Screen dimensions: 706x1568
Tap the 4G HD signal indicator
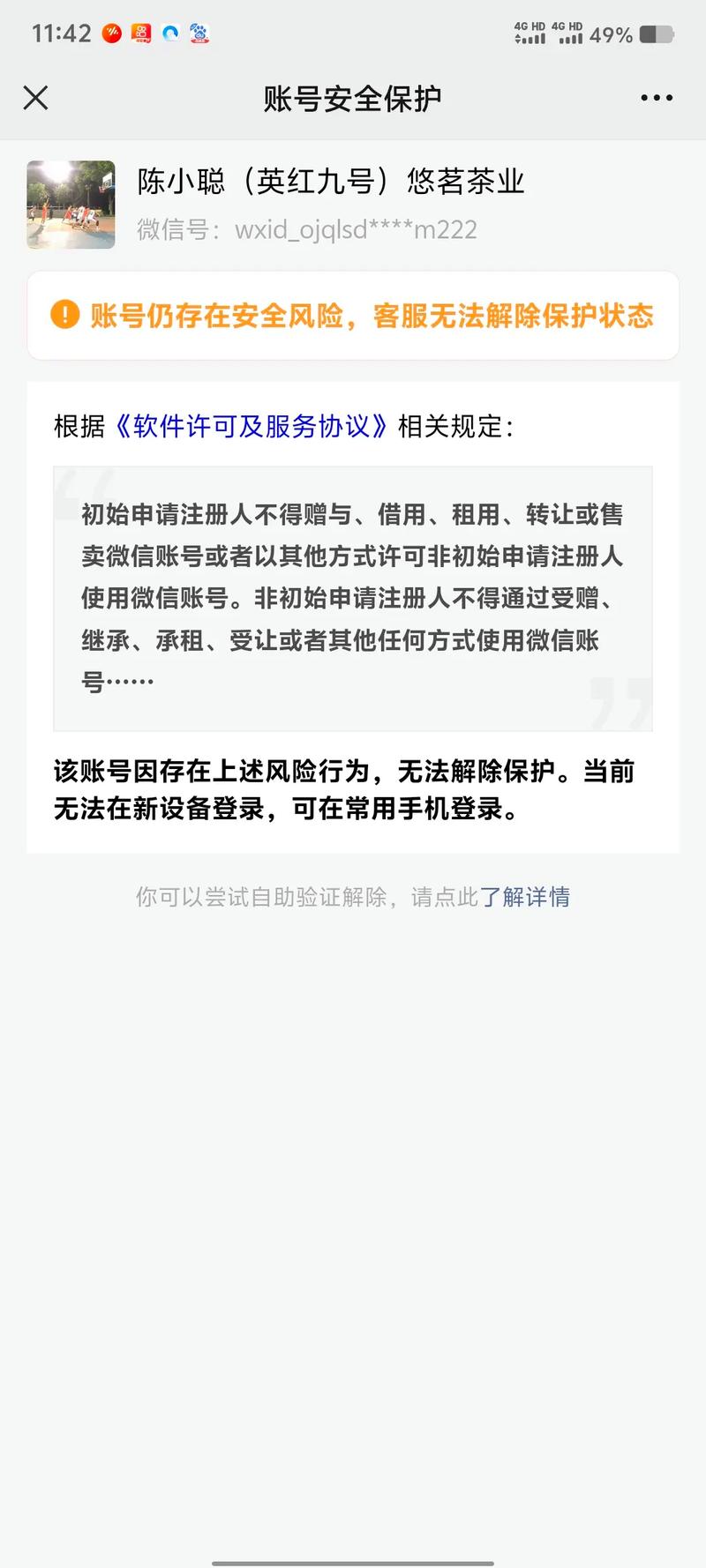click(x=529, y=33)
